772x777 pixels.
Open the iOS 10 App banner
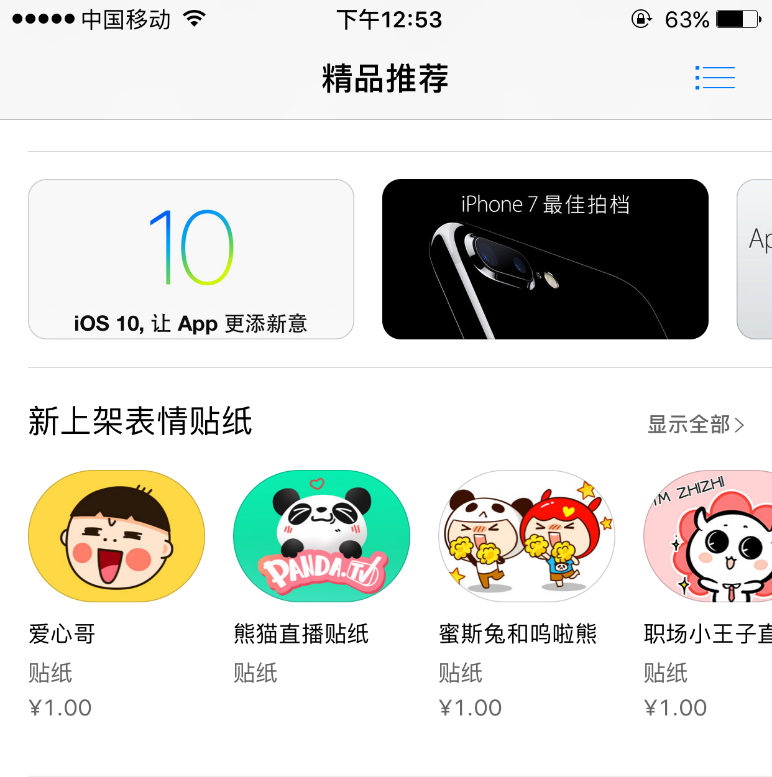191,259
